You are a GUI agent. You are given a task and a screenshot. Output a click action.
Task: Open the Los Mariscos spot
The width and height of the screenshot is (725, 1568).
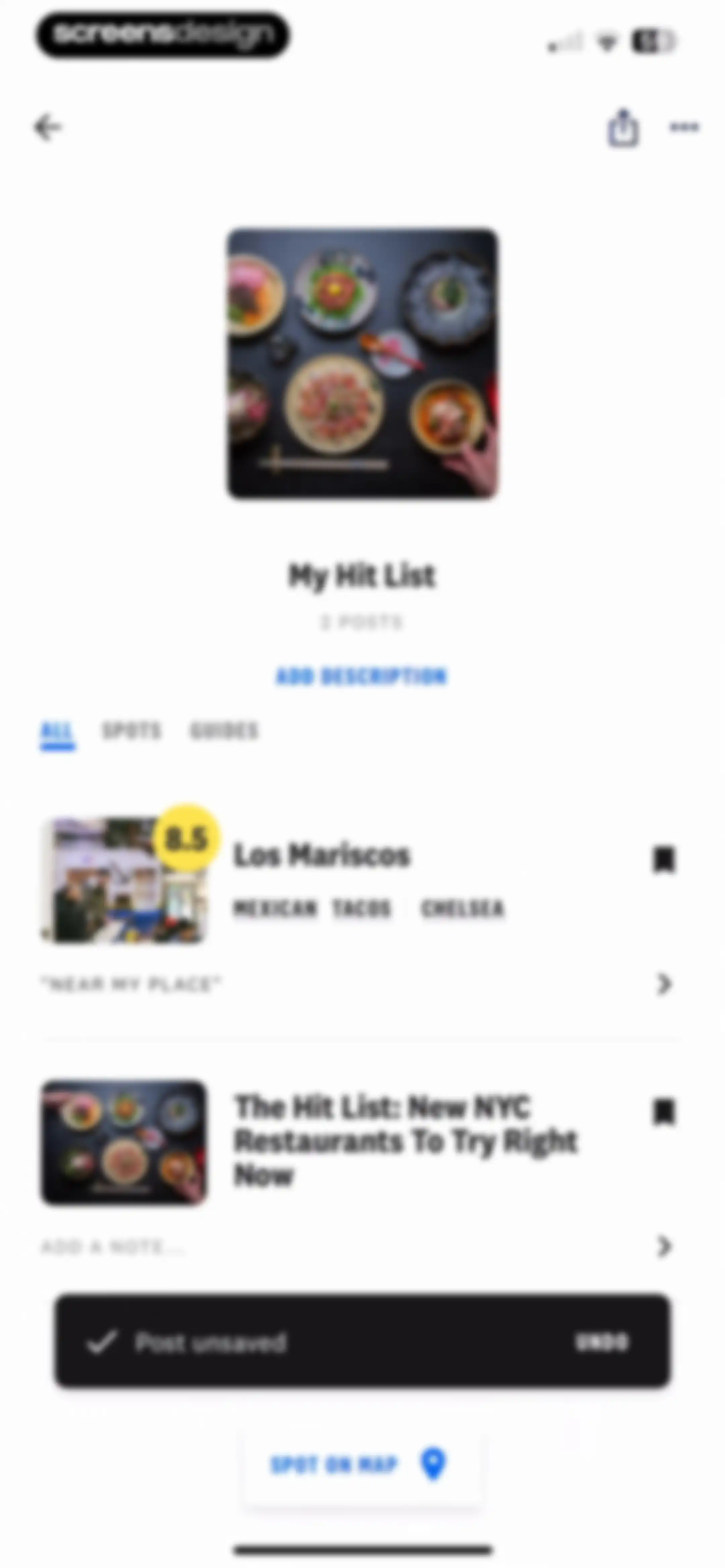[x=322, y=855]
